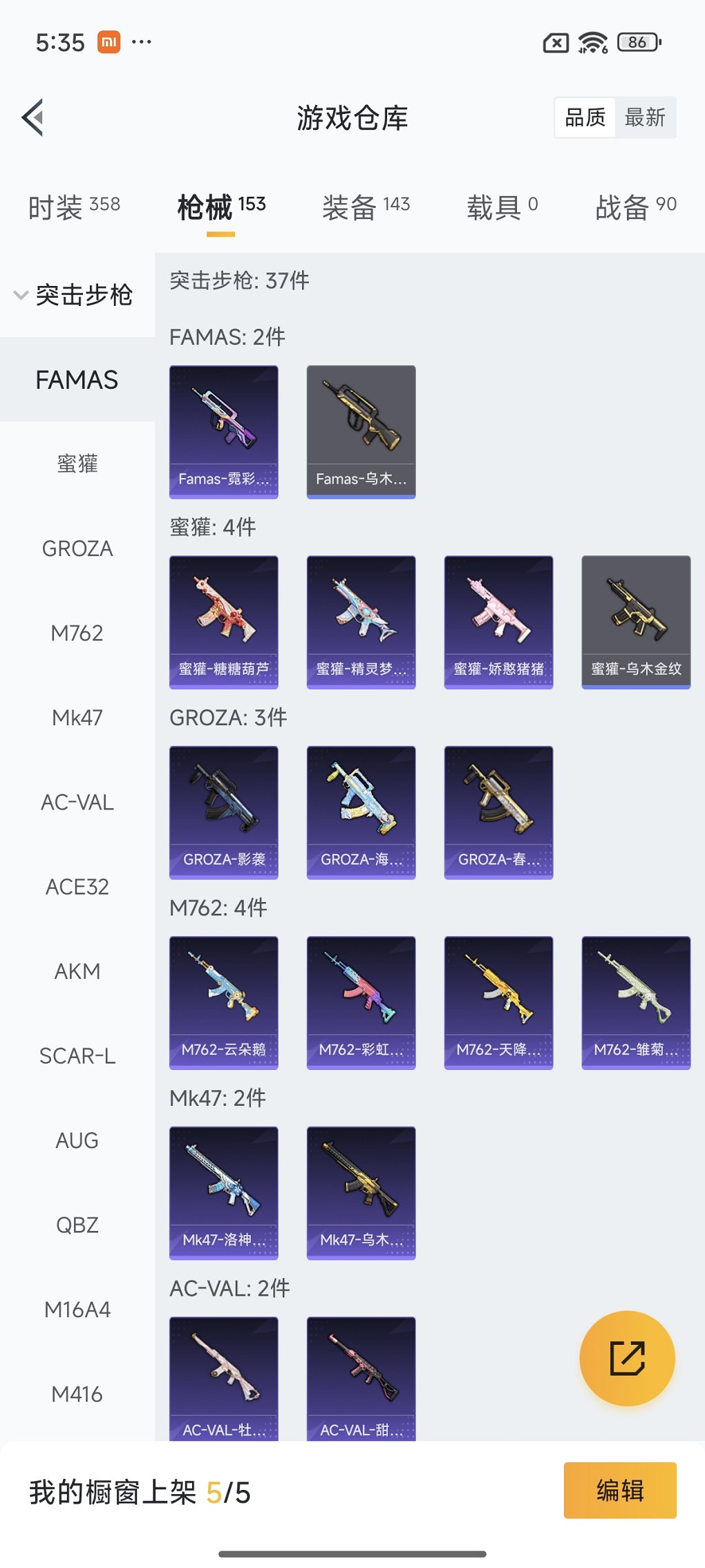Viewport: 705px width, 1568px height.
Task: Open the Famas-乌木 skin tile
Action: 361,431
